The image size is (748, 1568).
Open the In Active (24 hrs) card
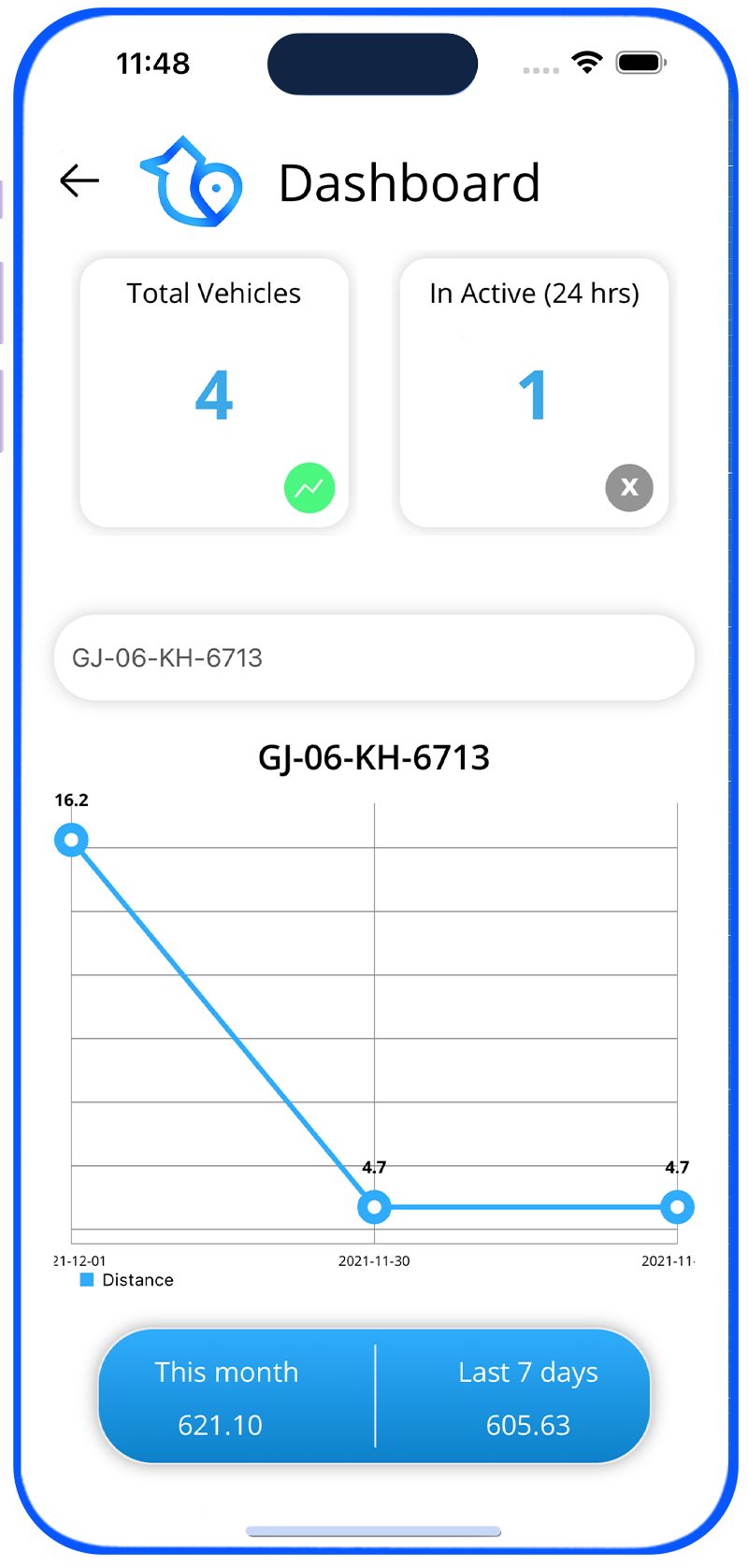pyautogui.click(x=534, y=393)
